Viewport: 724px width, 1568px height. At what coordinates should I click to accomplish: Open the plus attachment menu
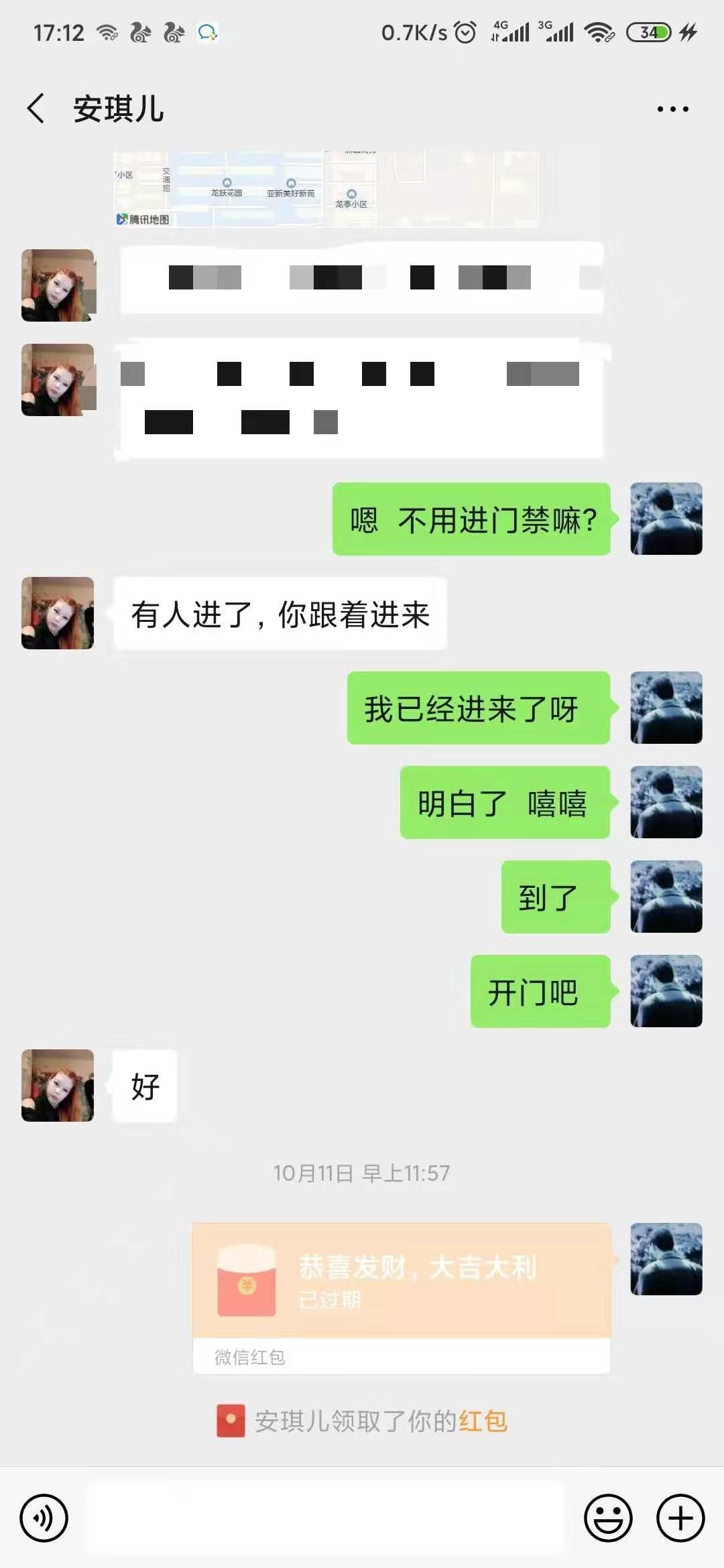tap(680, 1518)
